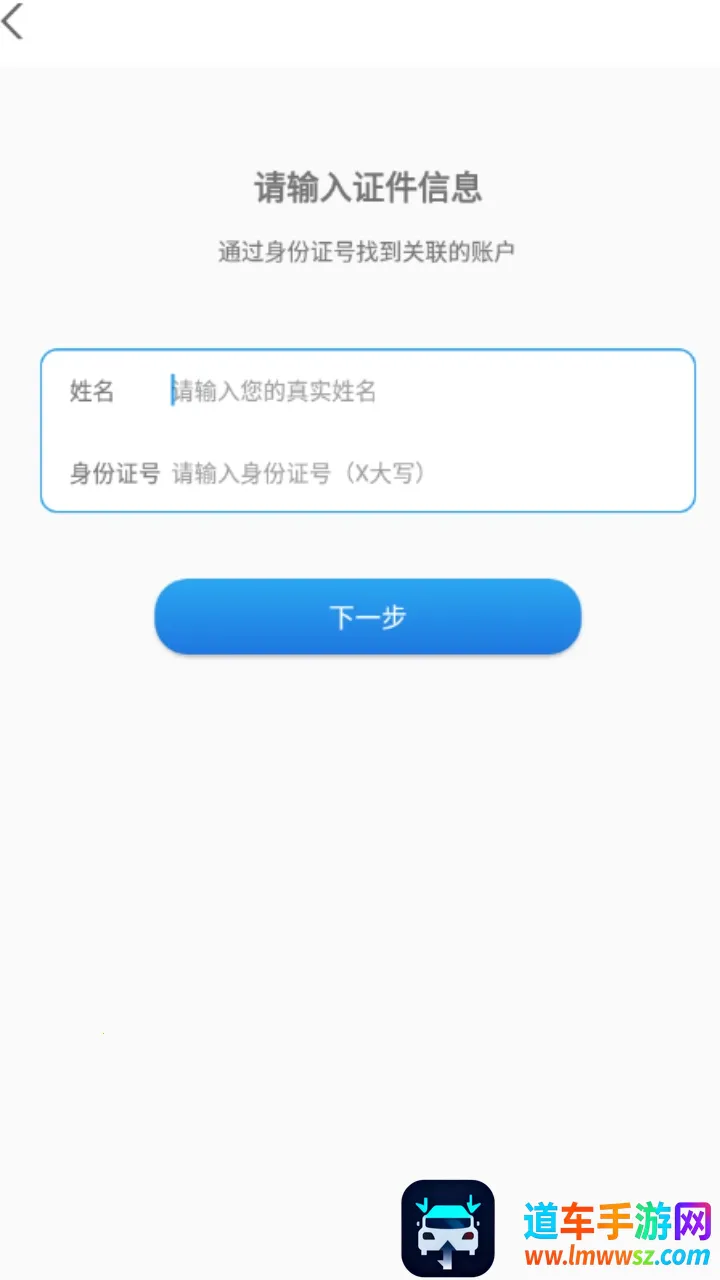Go back using the top-left arrow

14,22
